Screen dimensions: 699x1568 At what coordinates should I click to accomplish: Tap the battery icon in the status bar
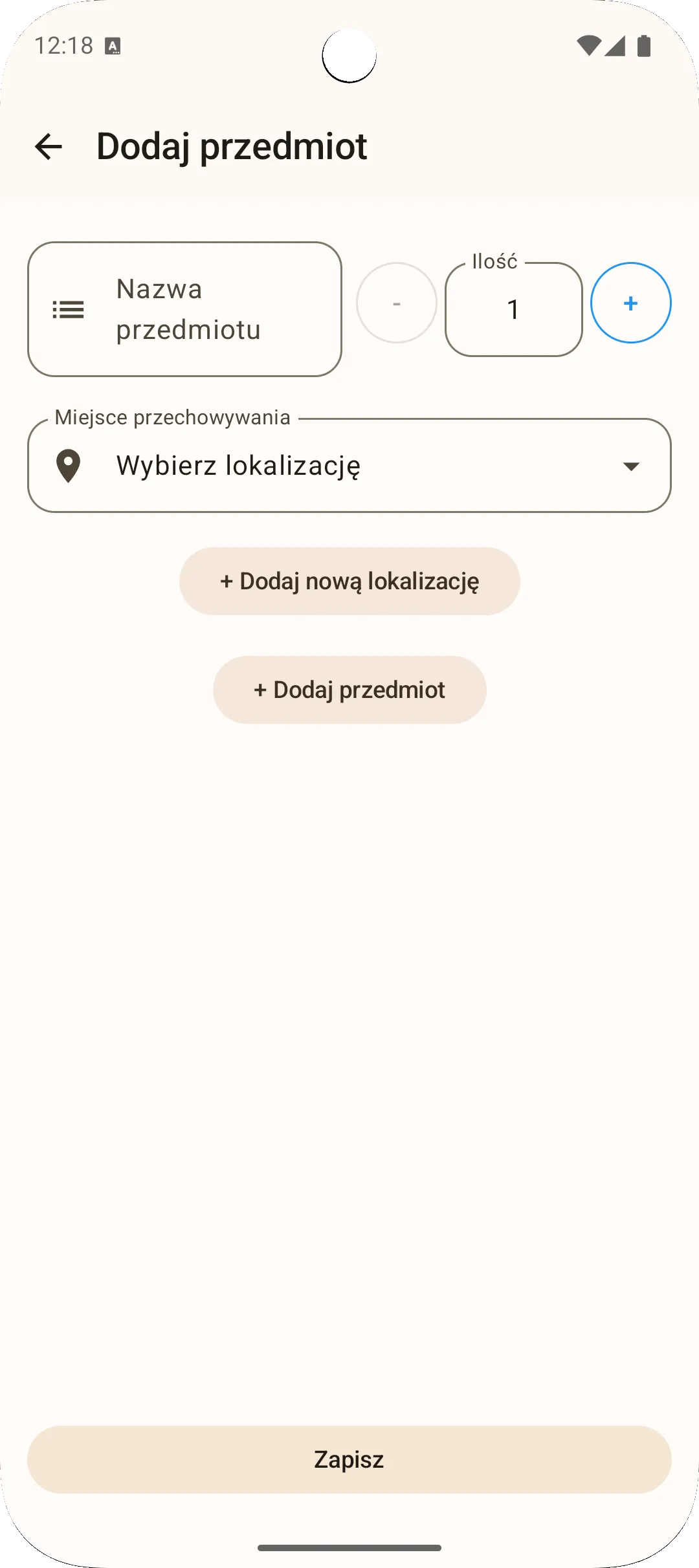coord(645,44)
